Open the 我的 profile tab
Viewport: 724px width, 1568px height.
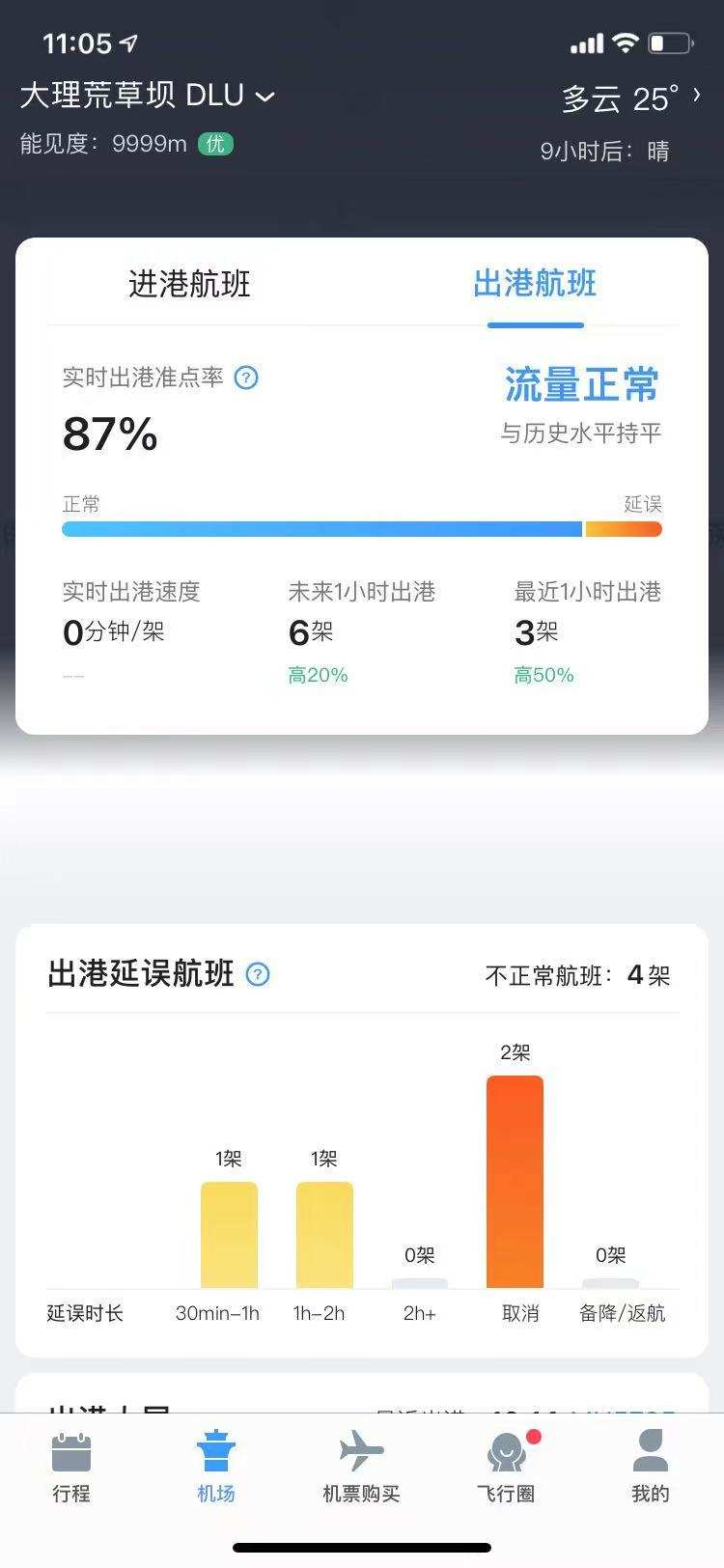651,1467
